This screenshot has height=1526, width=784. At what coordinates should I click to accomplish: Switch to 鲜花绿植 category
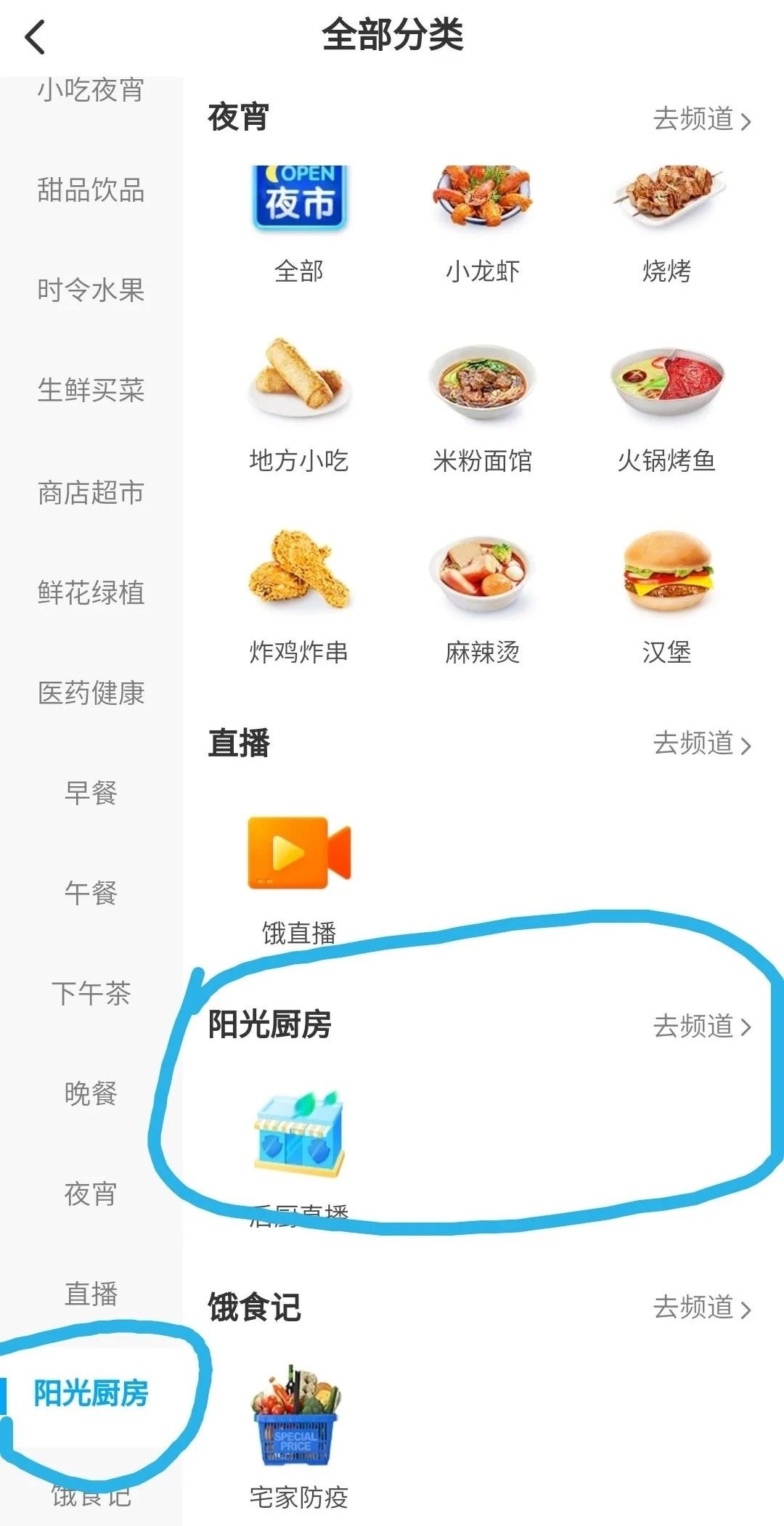pos(91,592)
